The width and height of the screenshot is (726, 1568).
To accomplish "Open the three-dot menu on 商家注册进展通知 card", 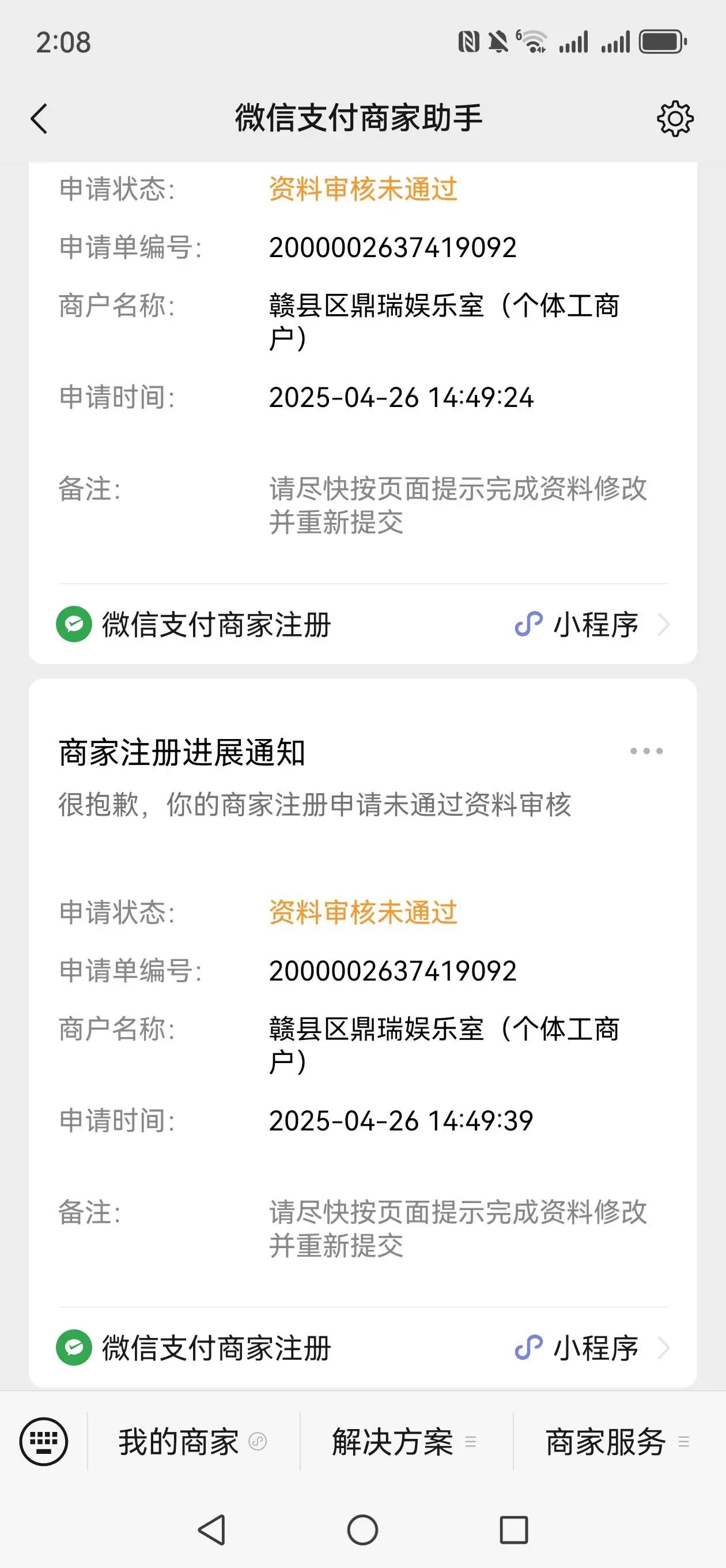I will (x=646, y=751).
